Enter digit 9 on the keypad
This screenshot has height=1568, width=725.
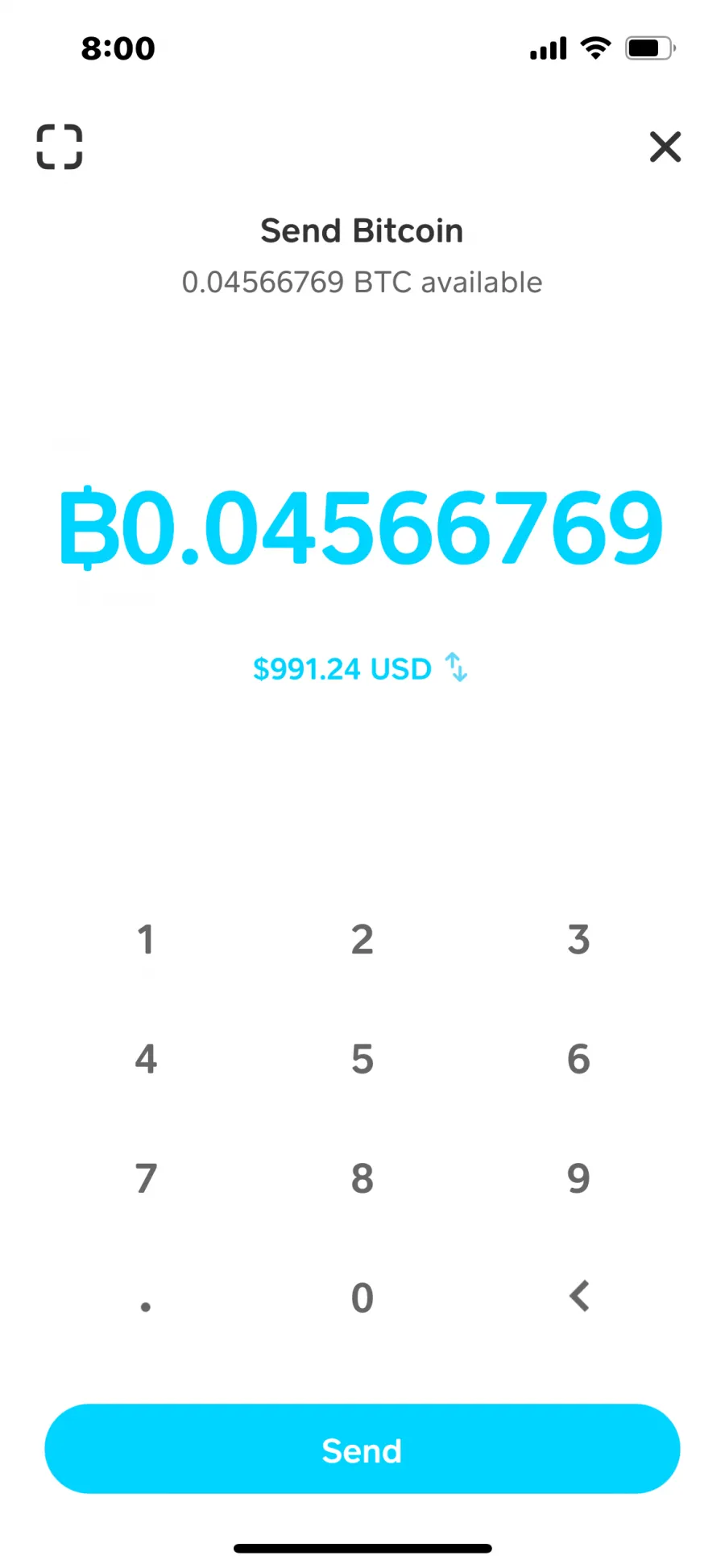[x=578, y=1178]
